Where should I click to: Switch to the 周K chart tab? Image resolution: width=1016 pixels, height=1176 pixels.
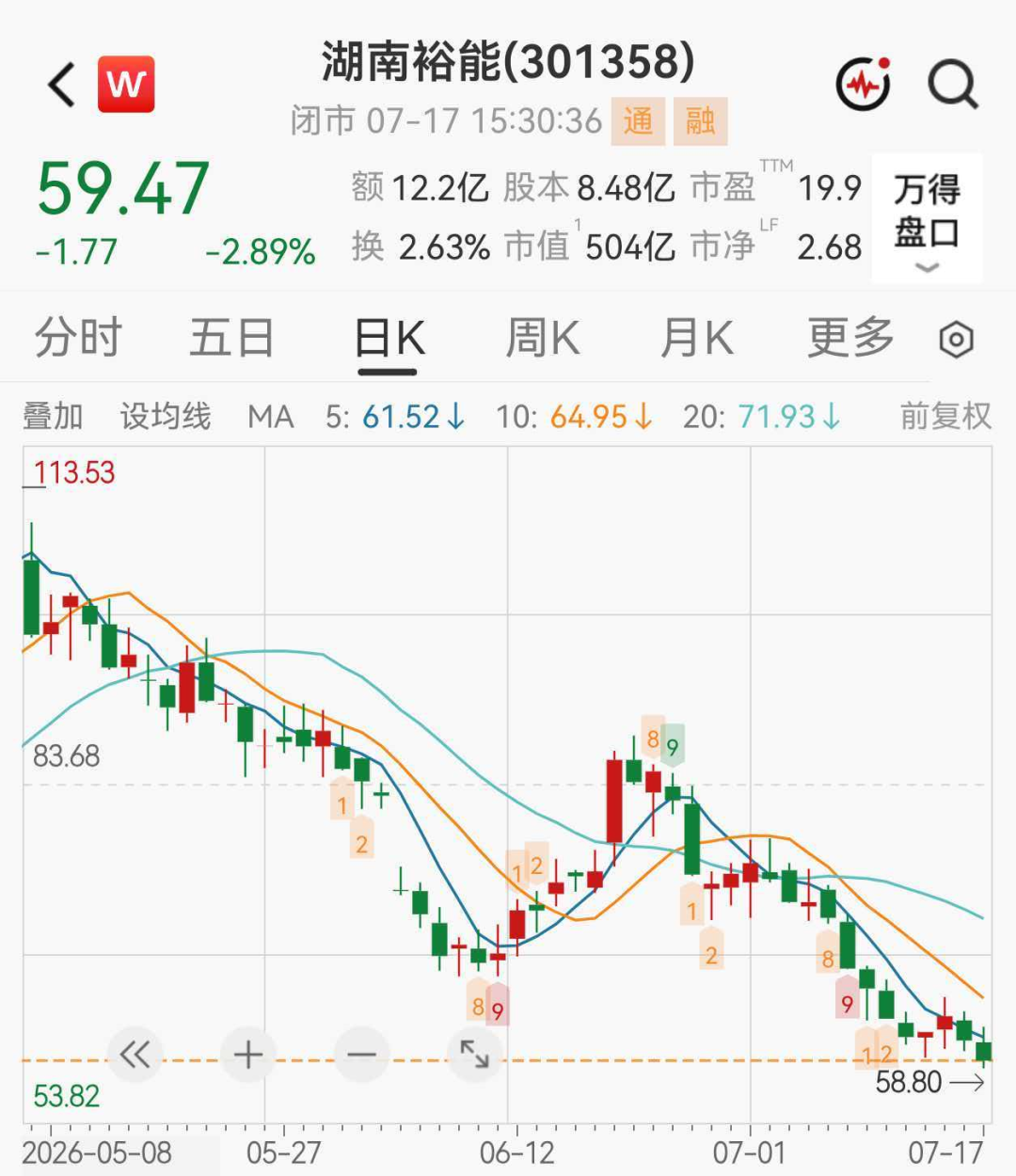pyautogui.click(x=543, y=337)
